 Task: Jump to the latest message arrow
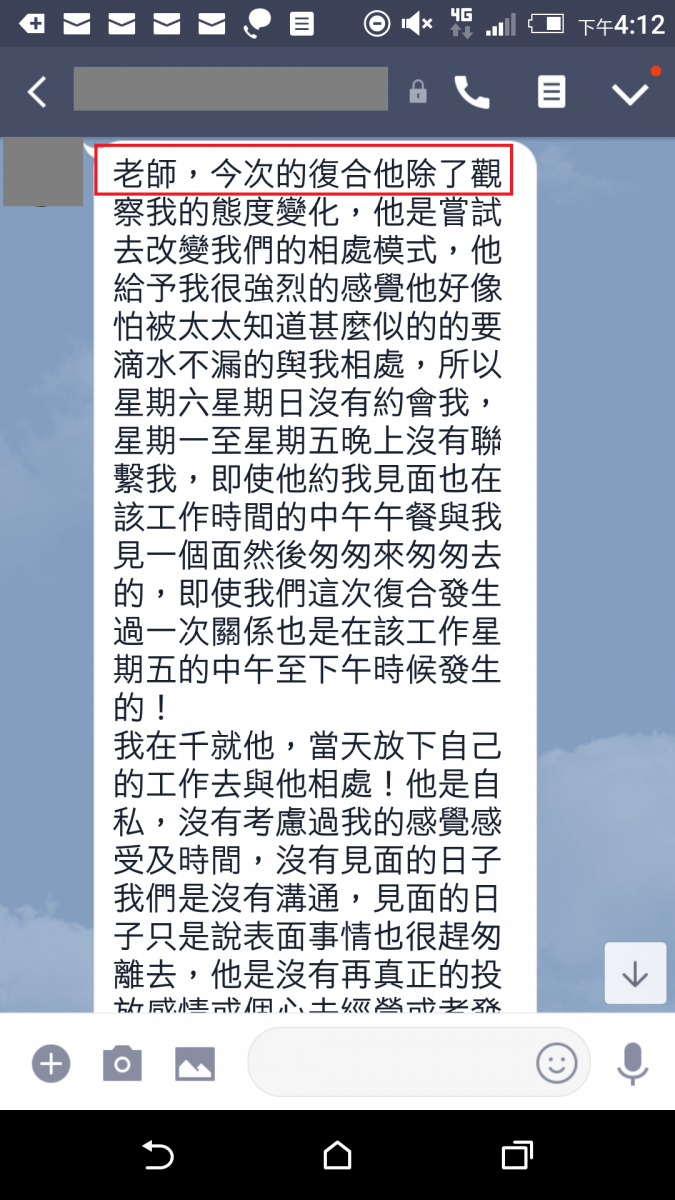pyautogui.click(x=635, y=973)
